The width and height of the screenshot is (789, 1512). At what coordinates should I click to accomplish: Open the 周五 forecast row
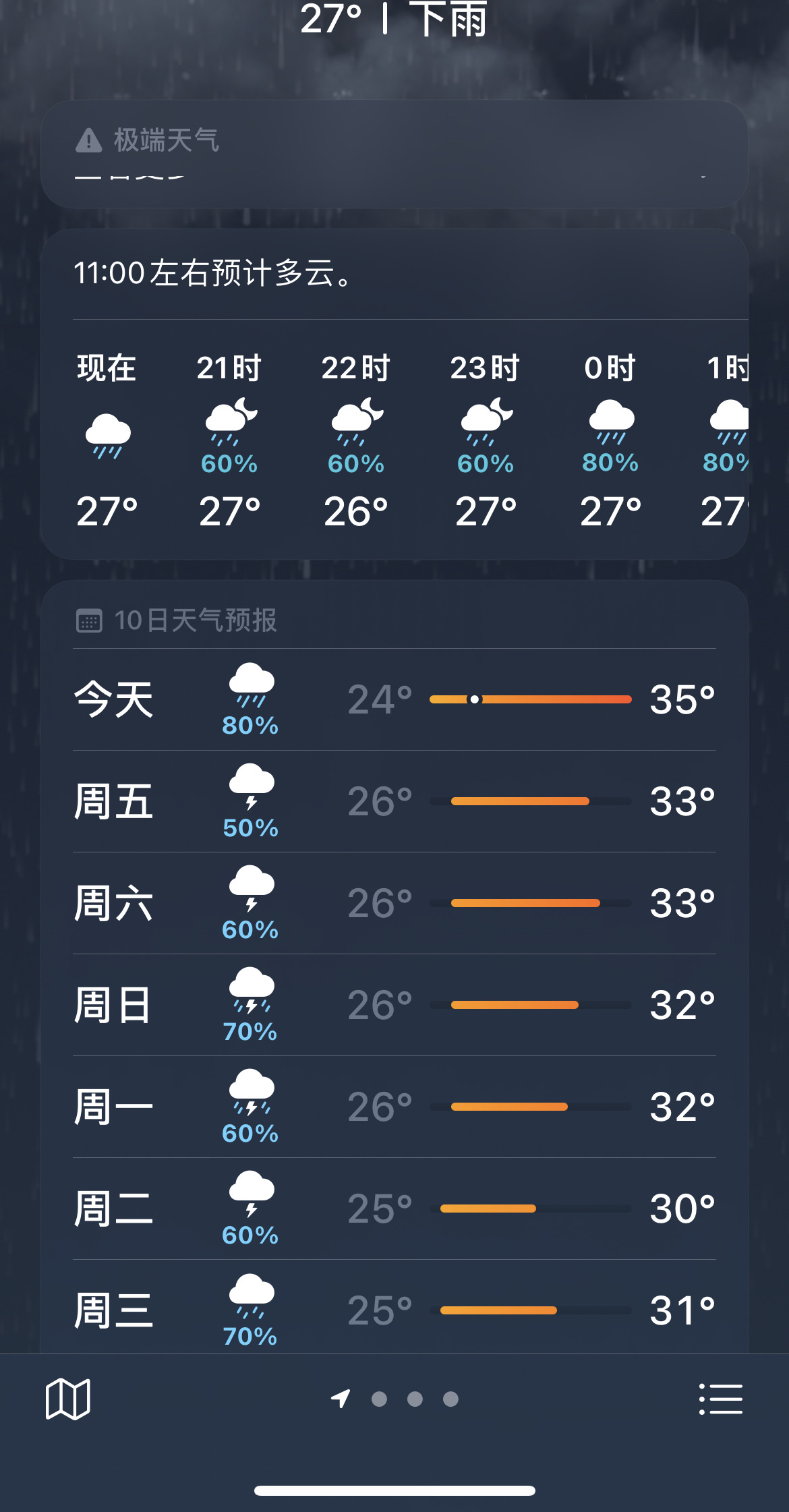tap(394, 801)
